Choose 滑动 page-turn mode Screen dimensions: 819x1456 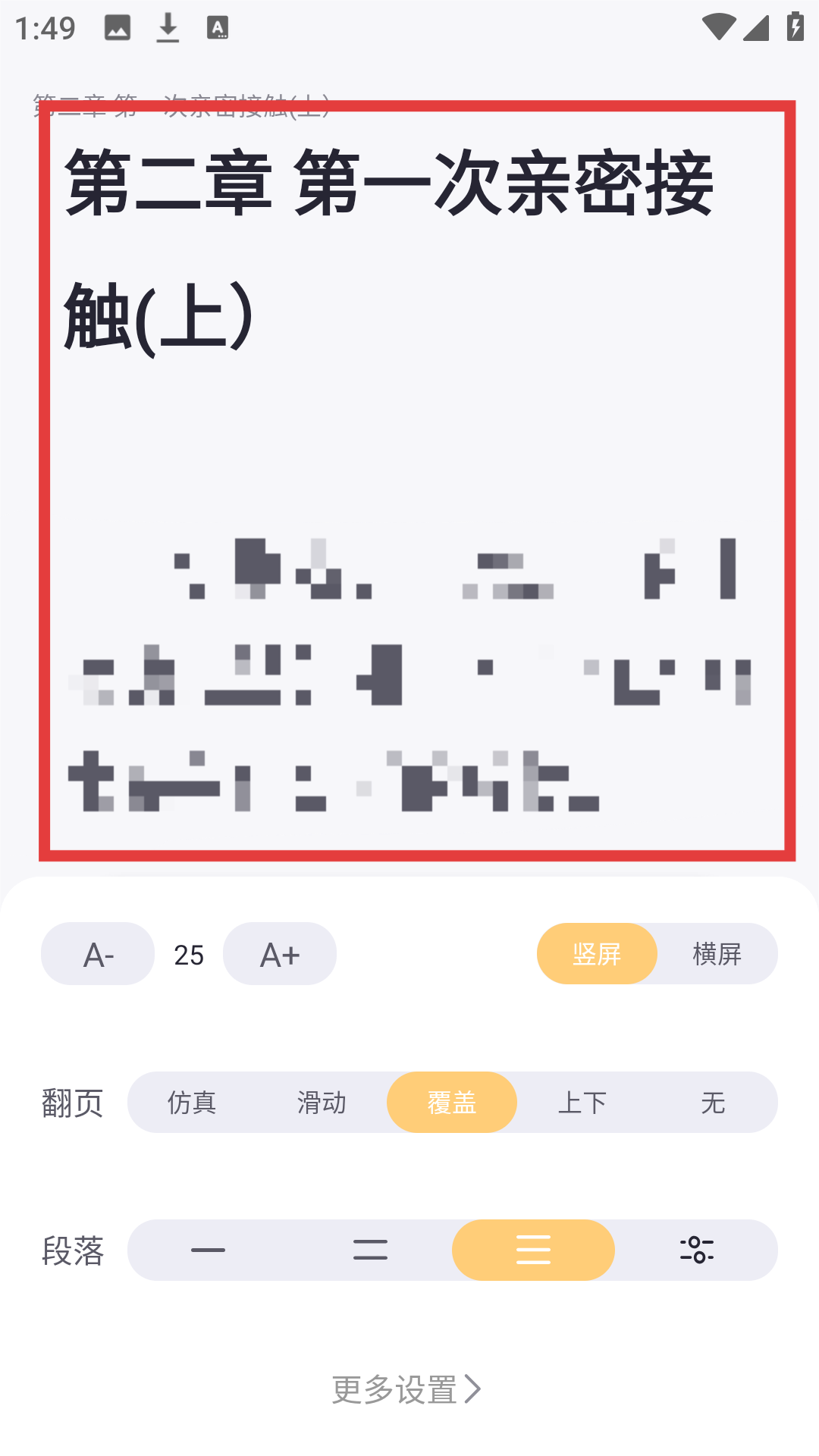[322, 1103]
